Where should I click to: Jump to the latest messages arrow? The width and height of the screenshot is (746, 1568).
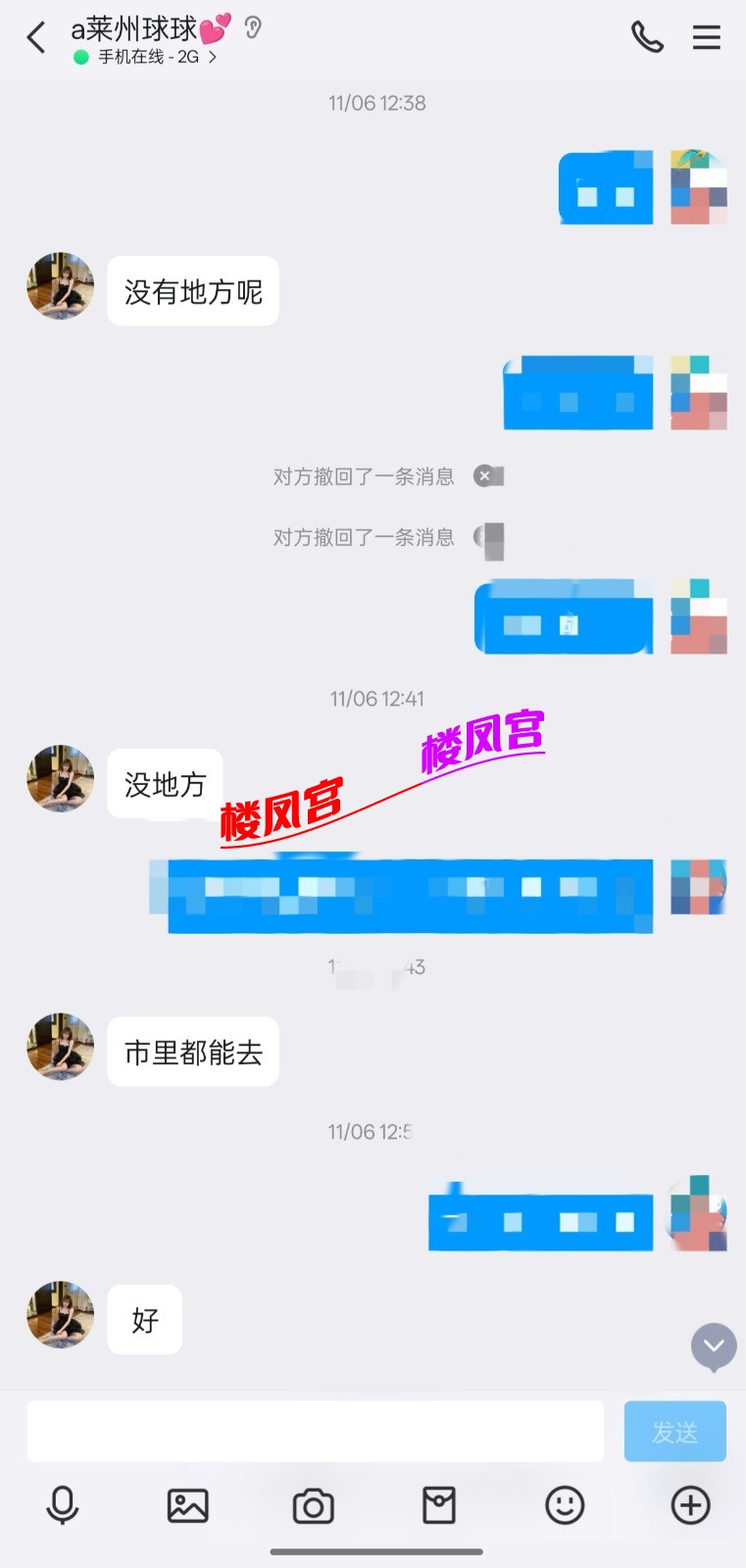pos(714,1346)
